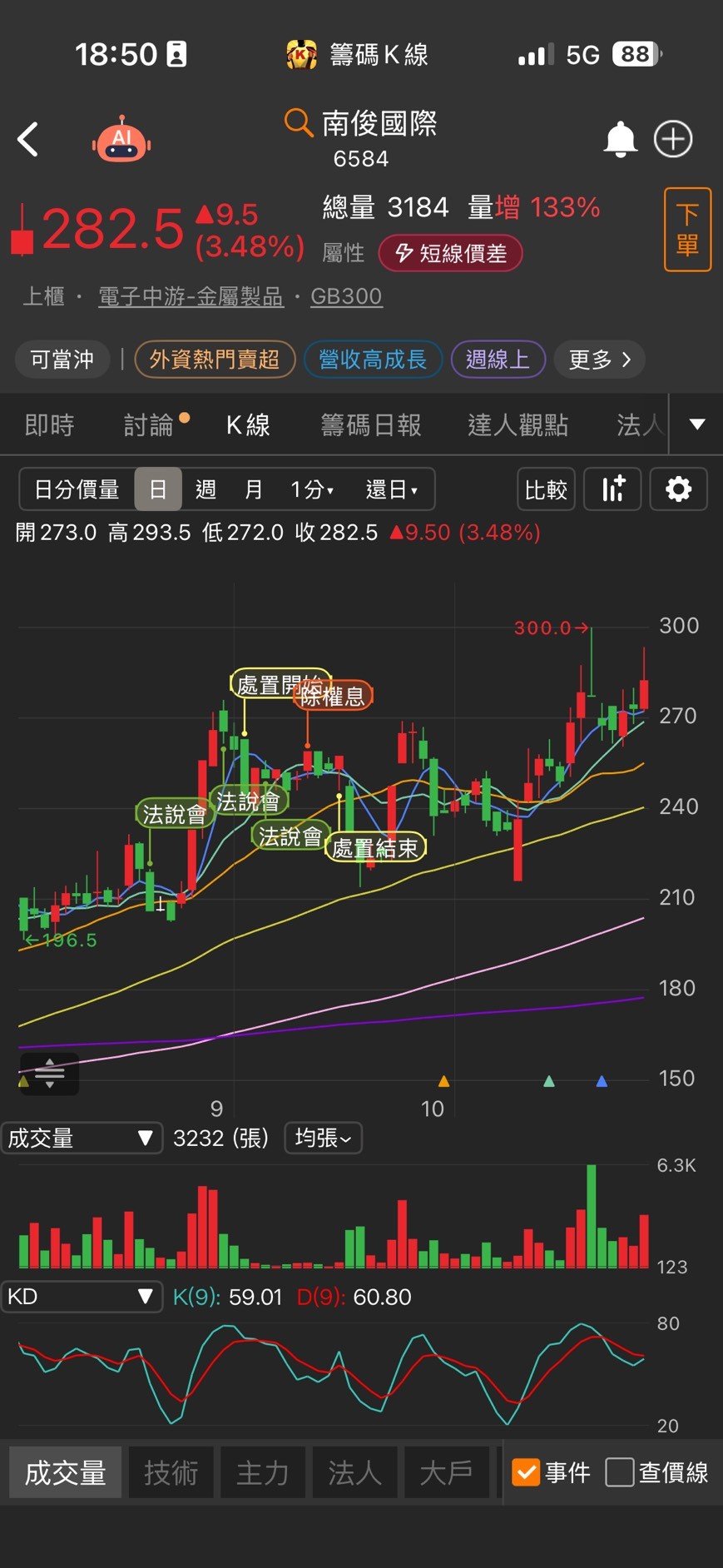The height and width of the screenshot is (1568, 723).
Task: Click the notification bell icon
Action: [621, 139]
